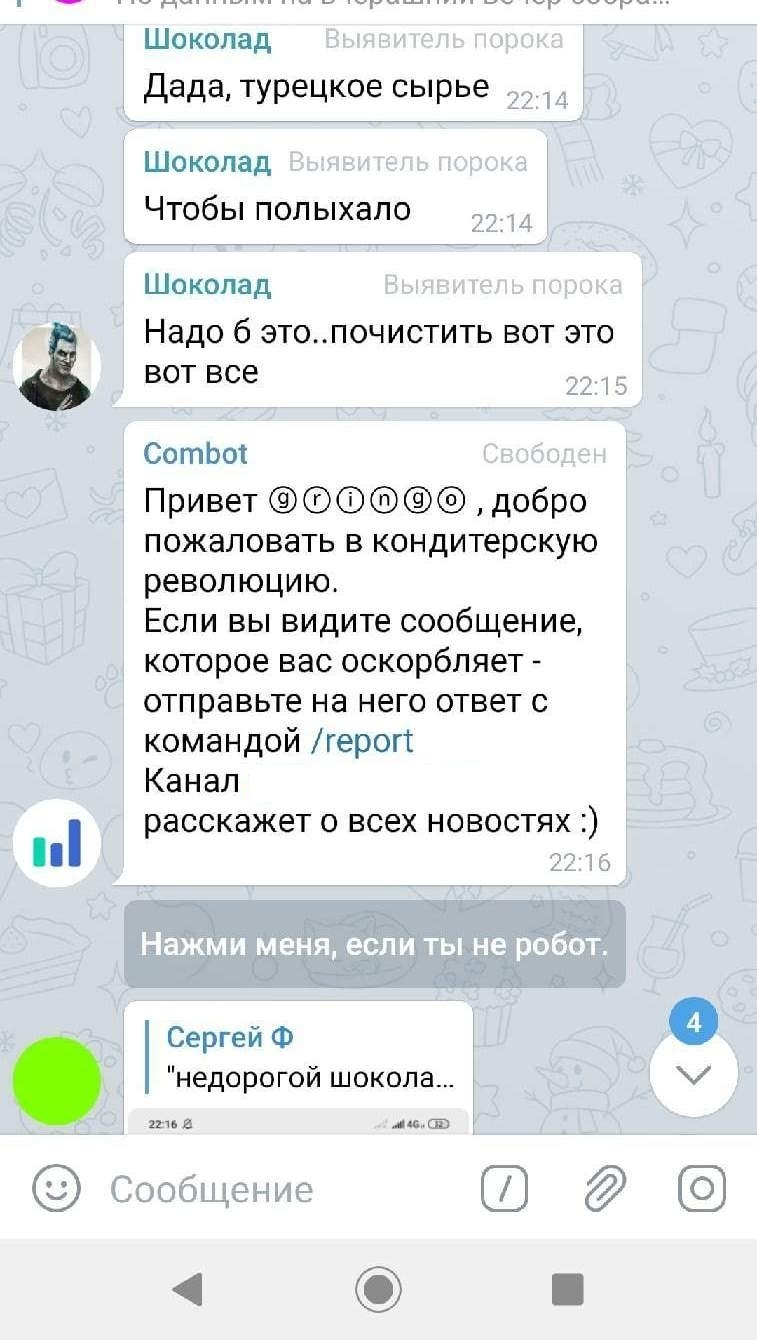
Task: Focus the Сообщение text field
Action: pyautogui.click(x=280, y=1189)
